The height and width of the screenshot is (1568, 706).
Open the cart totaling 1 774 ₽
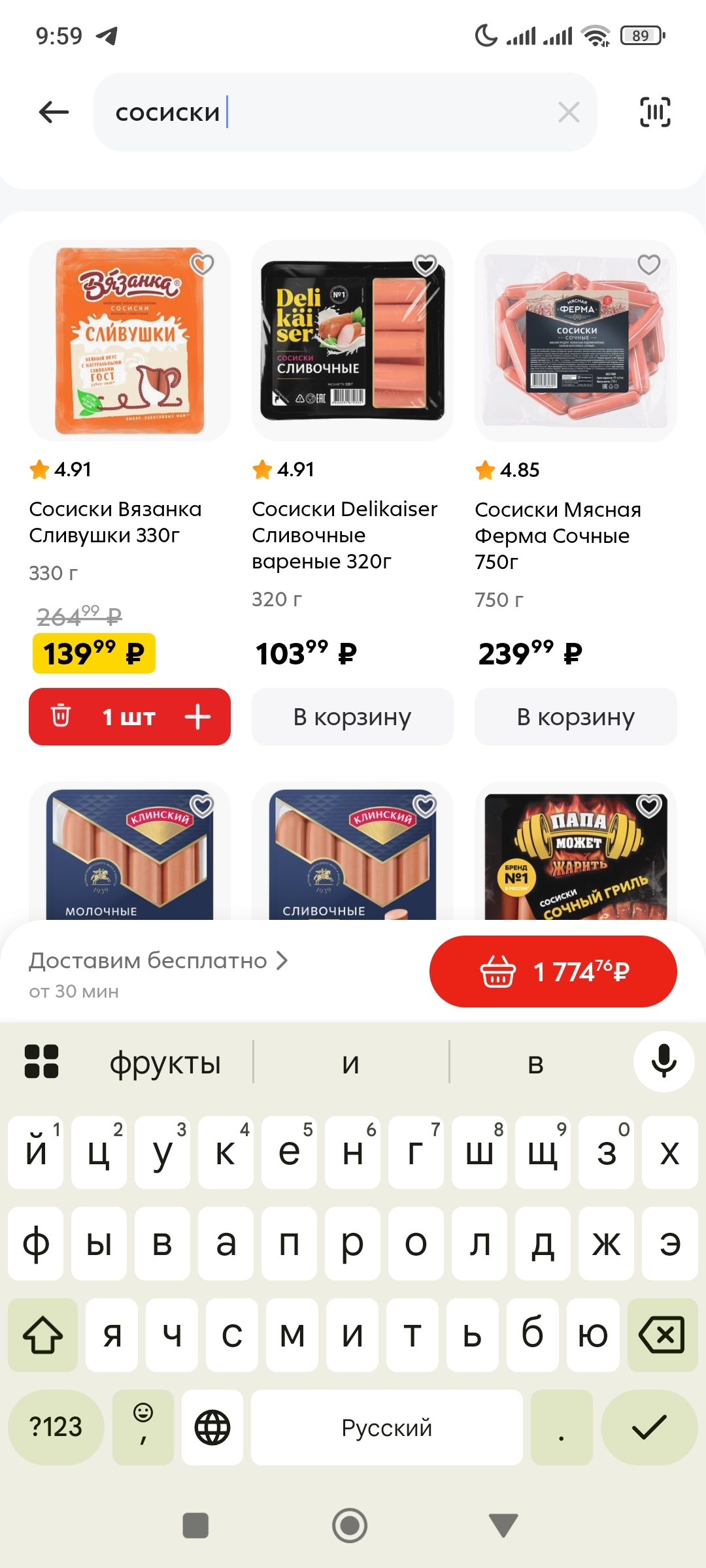tap(553, 972)
